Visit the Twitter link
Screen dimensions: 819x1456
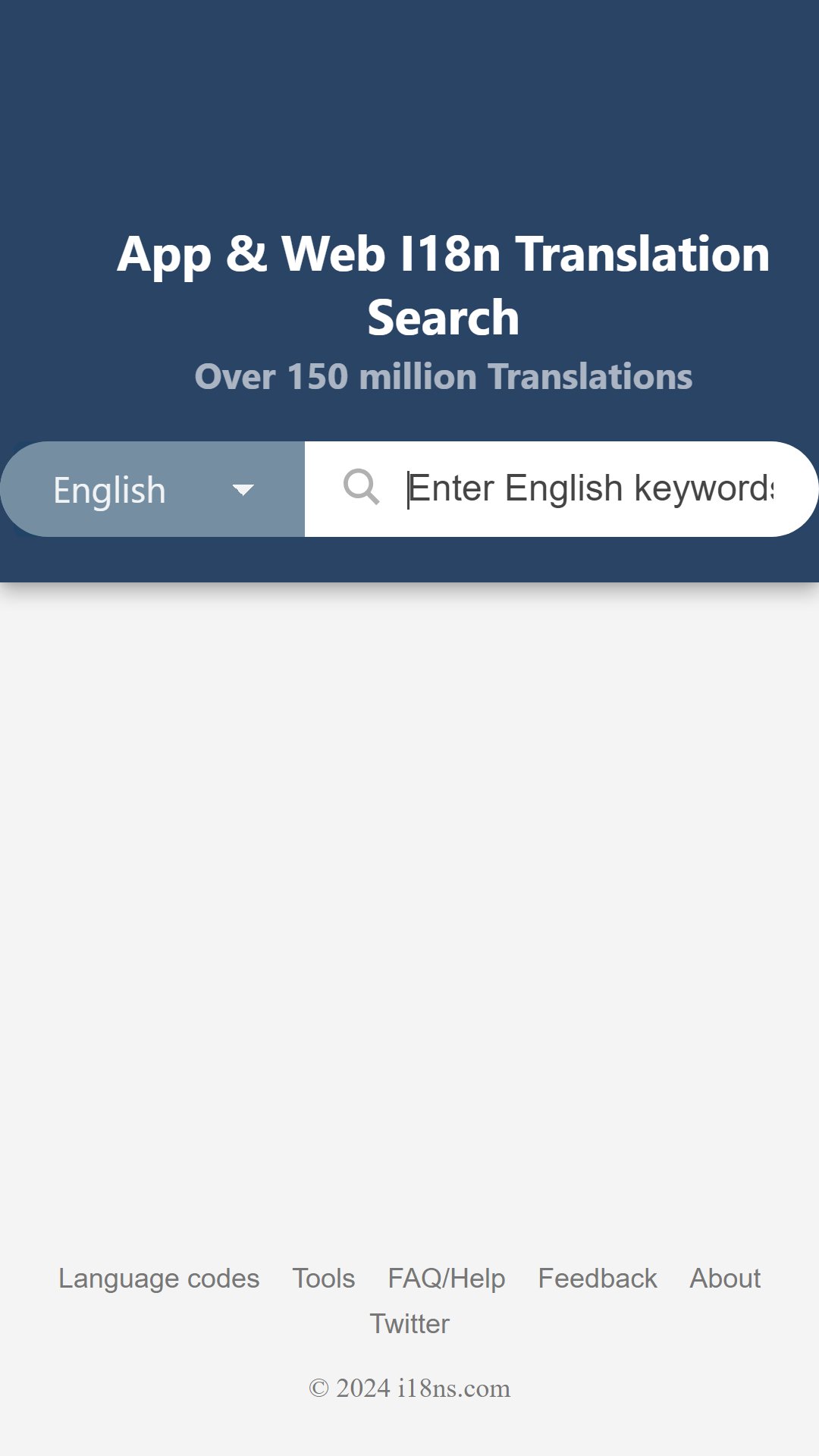coord(409,1324)
